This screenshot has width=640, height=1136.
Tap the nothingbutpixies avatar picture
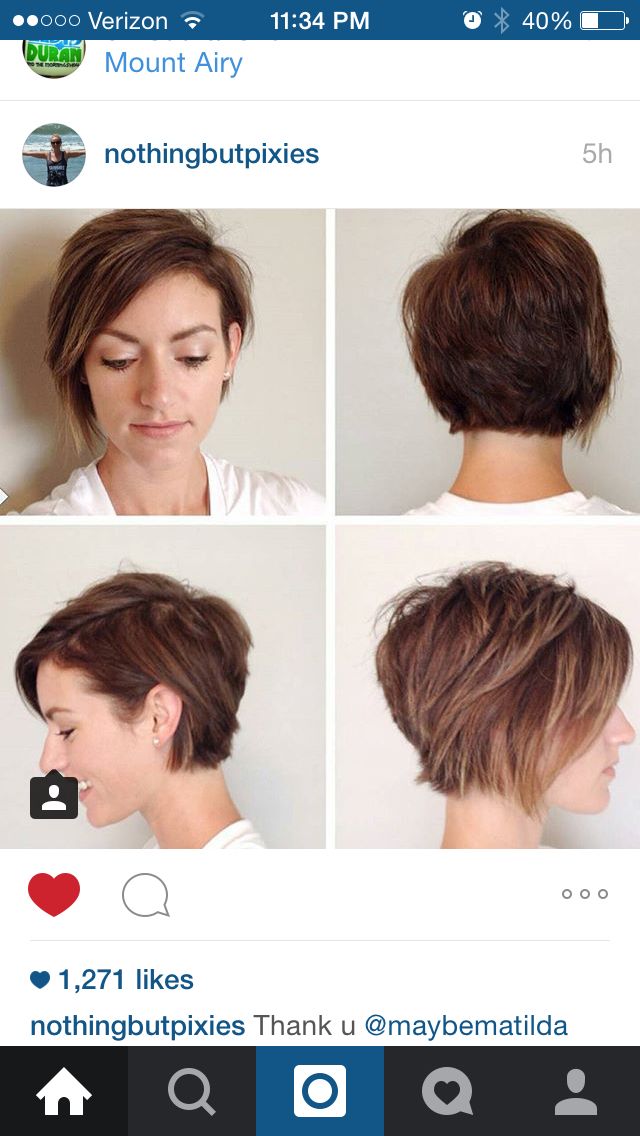pyautogui.click(x=54, y=154)
